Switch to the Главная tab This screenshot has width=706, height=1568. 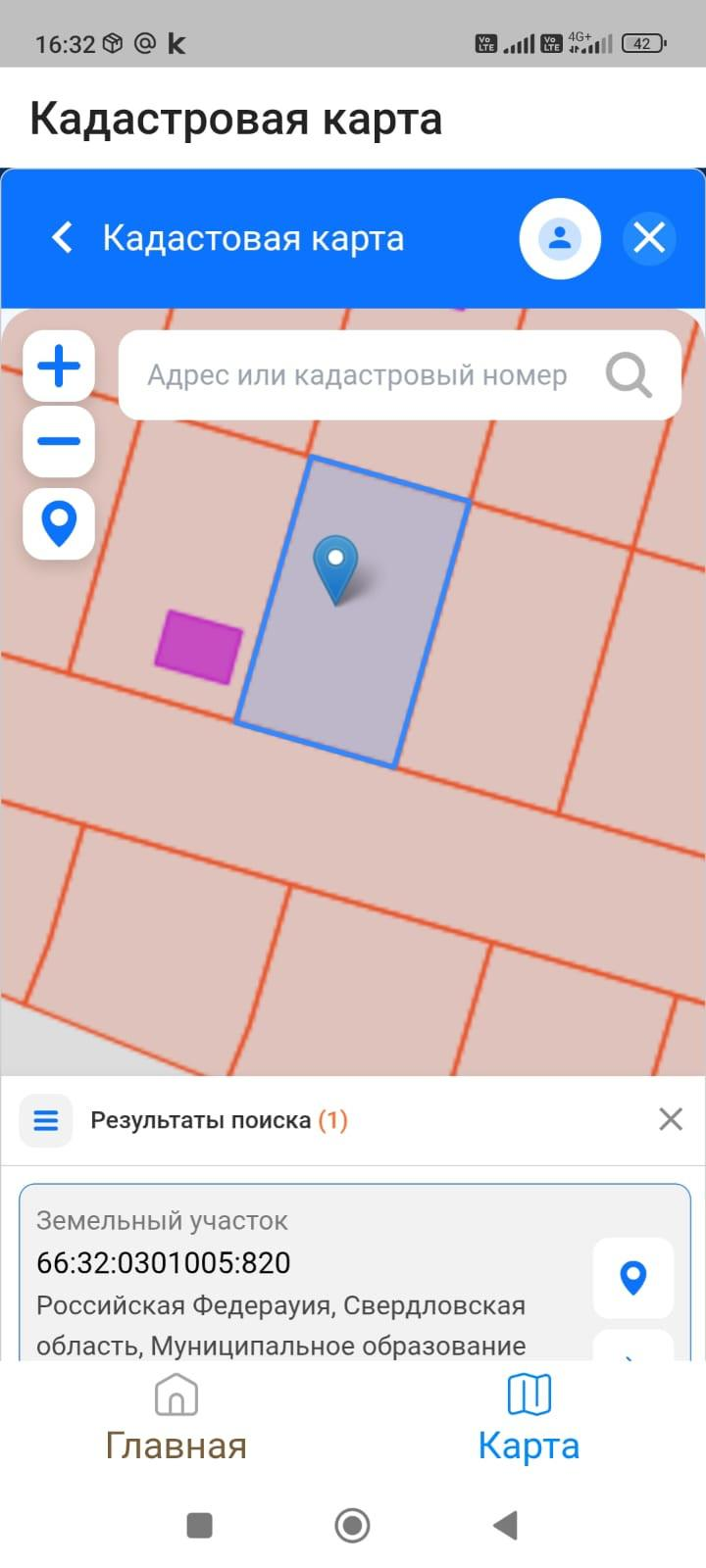point(176,1418)
